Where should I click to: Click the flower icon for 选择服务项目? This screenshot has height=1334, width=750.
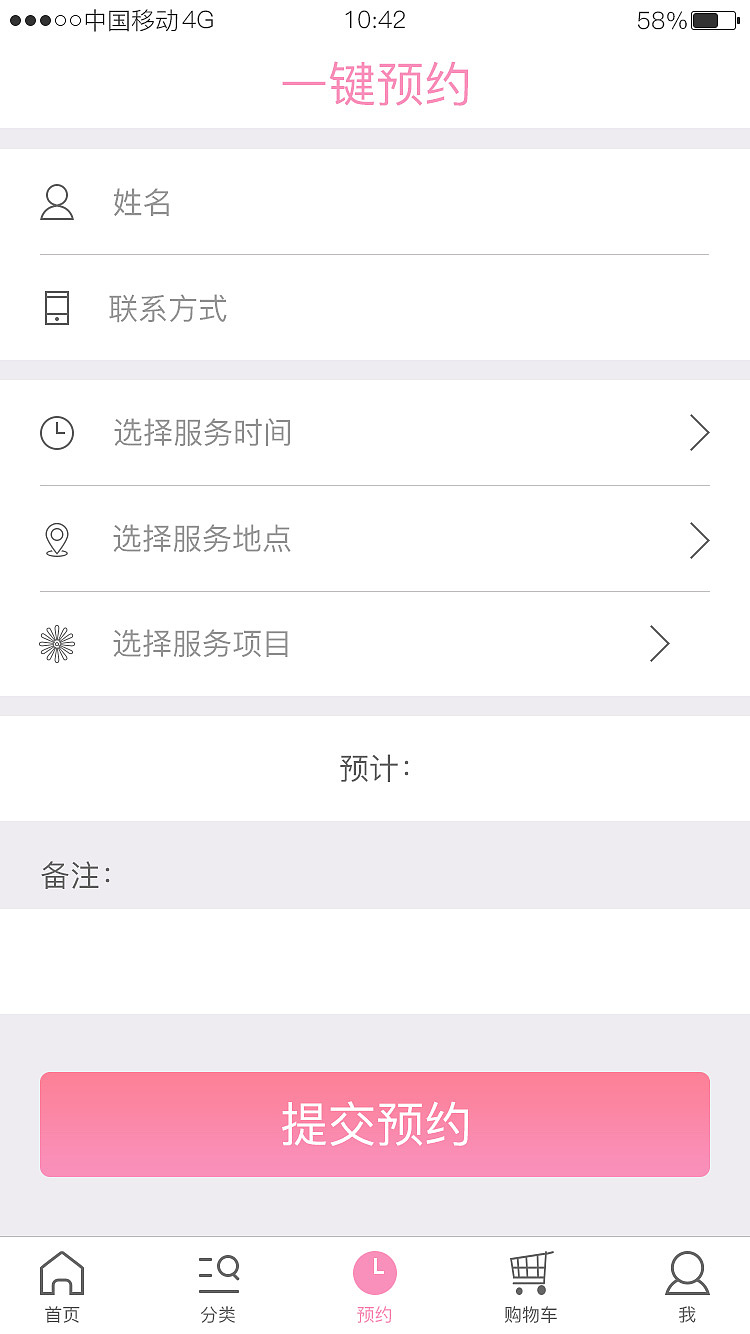pyautogui.click(x=57, y=644)
